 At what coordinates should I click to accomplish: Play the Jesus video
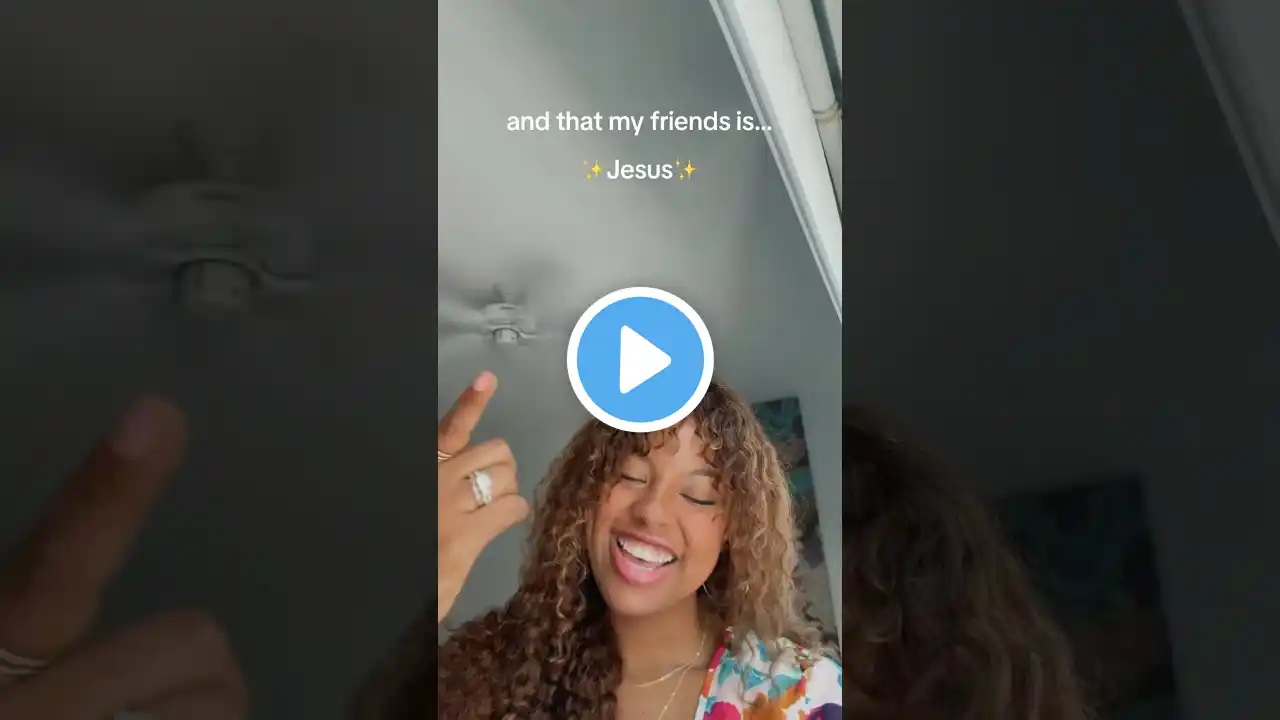pyautogui.click(x=640, y=360)
